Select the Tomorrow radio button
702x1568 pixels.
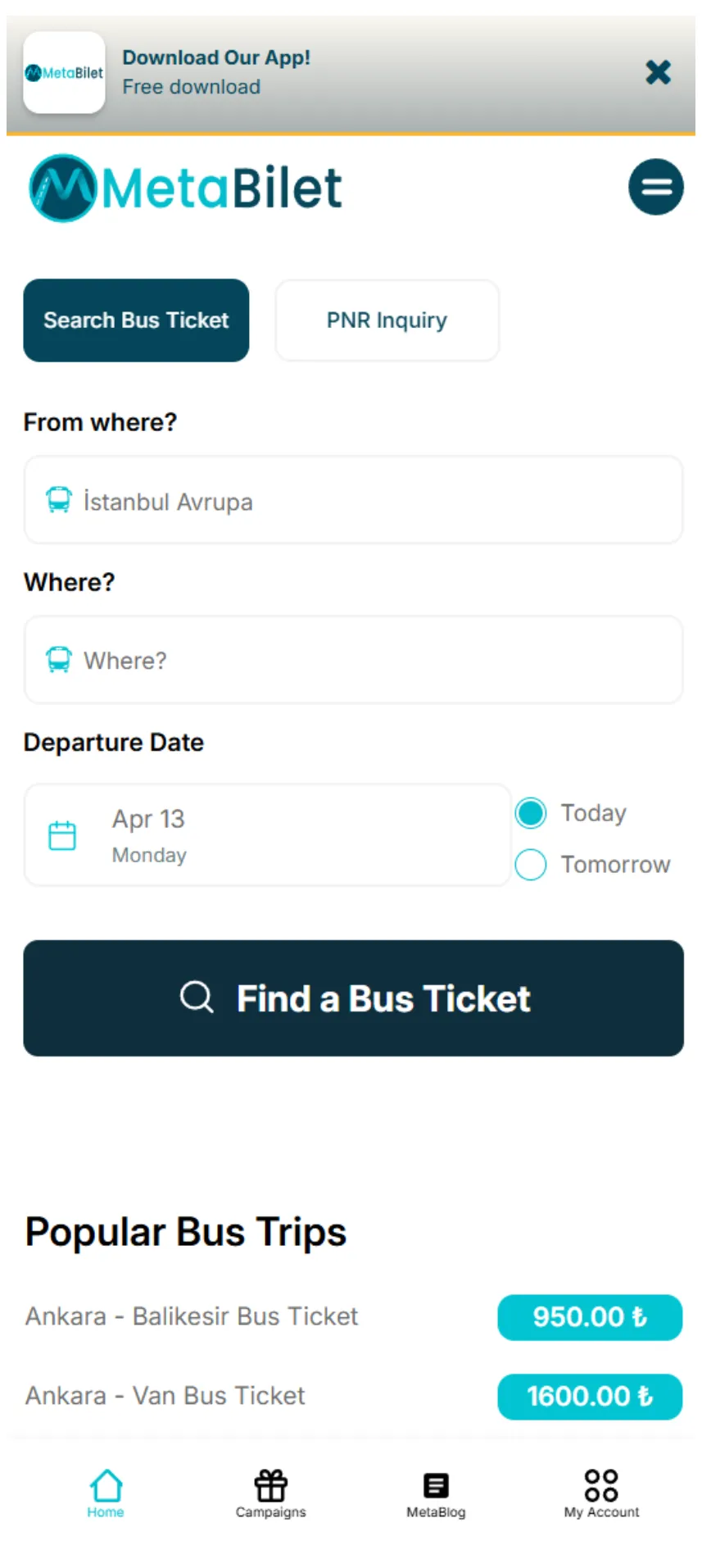pos(531,864)
